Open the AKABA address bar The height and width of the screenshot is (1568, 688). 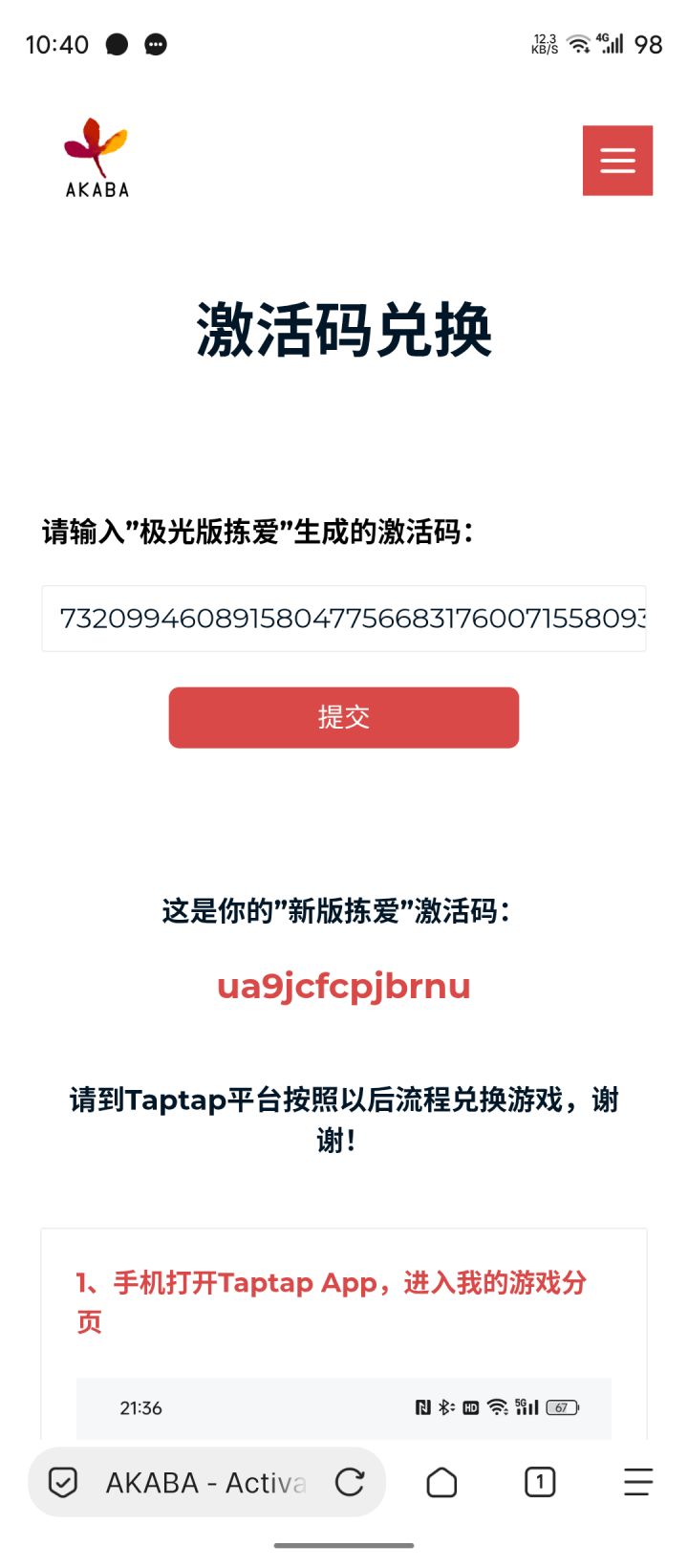(205, 1482)
